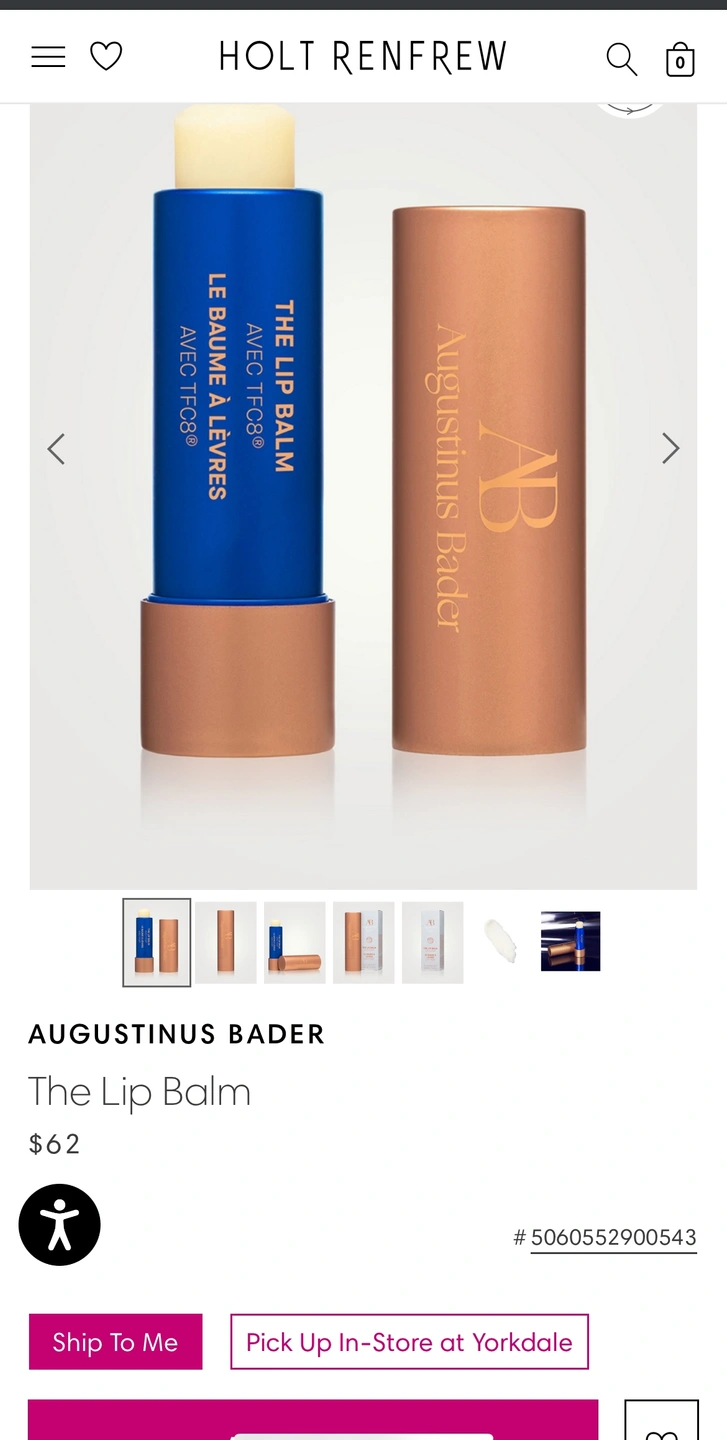Open the search icon
Image resolution: width=727 pixels, height=1440 pixels.
click(621, 59)
